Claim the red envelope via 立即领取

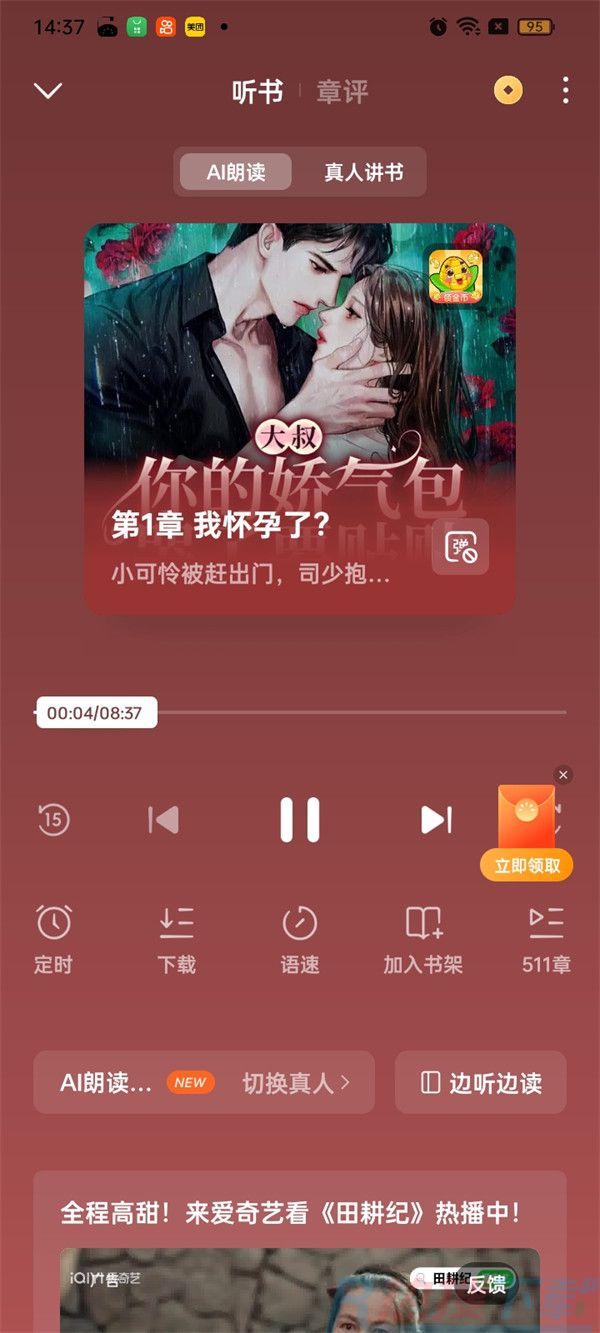[x=527, y=866]
